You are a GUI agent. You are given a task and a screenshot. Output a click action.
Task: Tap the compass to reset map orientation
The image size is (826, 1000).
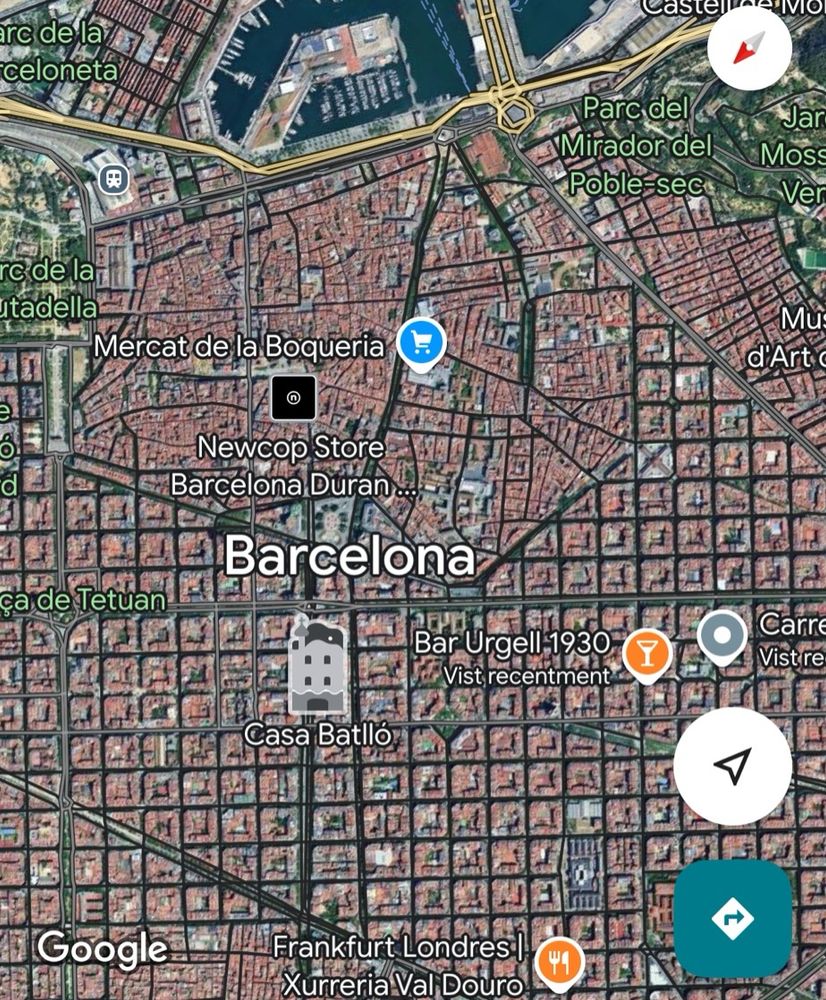[749, 48]
